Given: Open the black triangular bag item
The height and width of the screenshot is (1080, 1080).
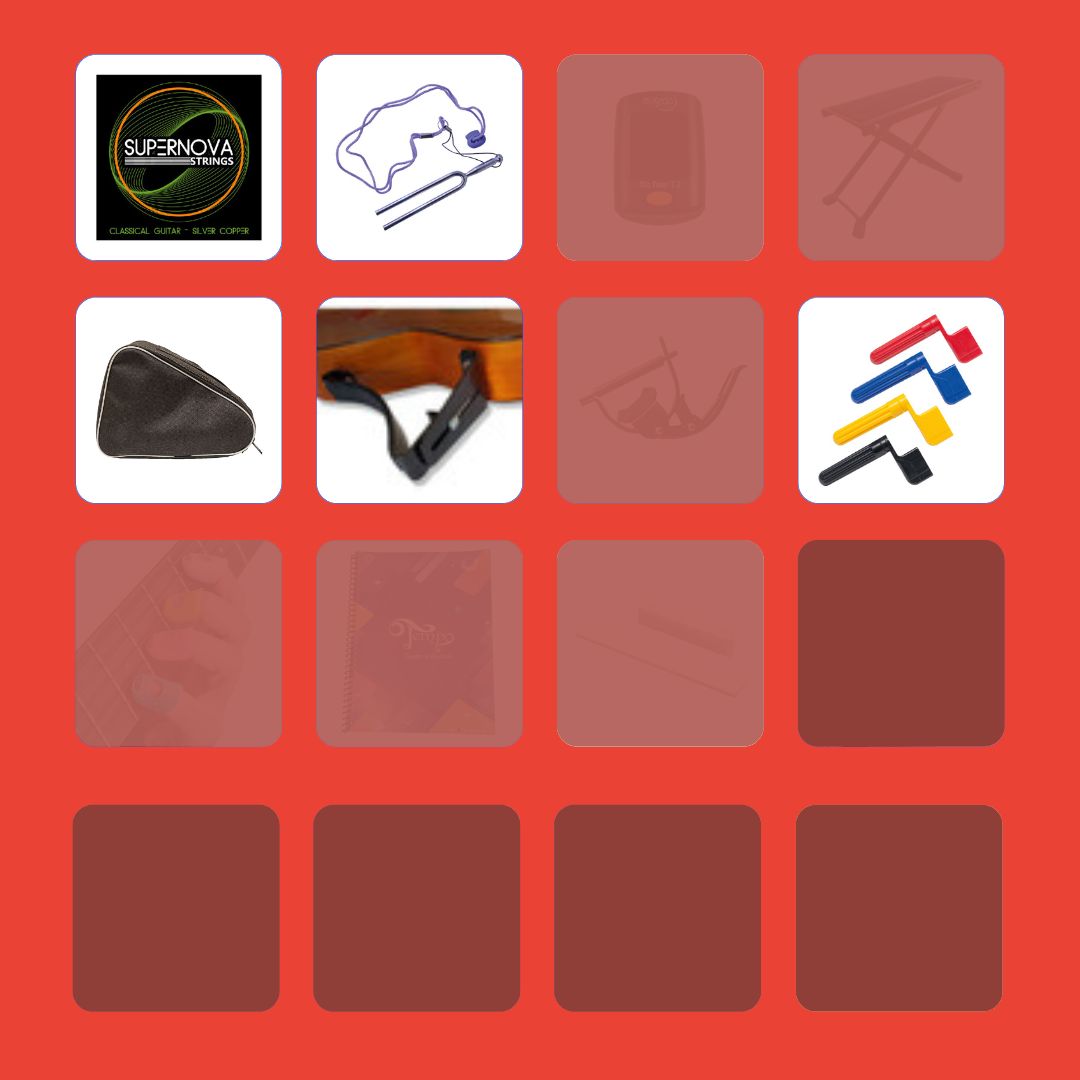Looking at the screenshot, I should pos(179,400).
